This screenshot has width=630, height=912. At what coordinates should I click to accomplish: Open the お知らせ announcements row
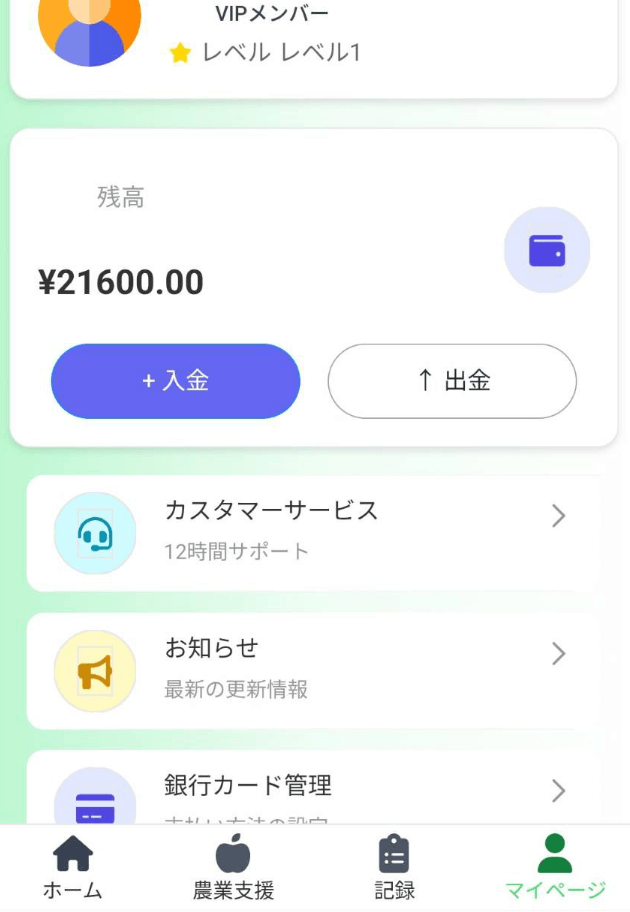[314, 670]
